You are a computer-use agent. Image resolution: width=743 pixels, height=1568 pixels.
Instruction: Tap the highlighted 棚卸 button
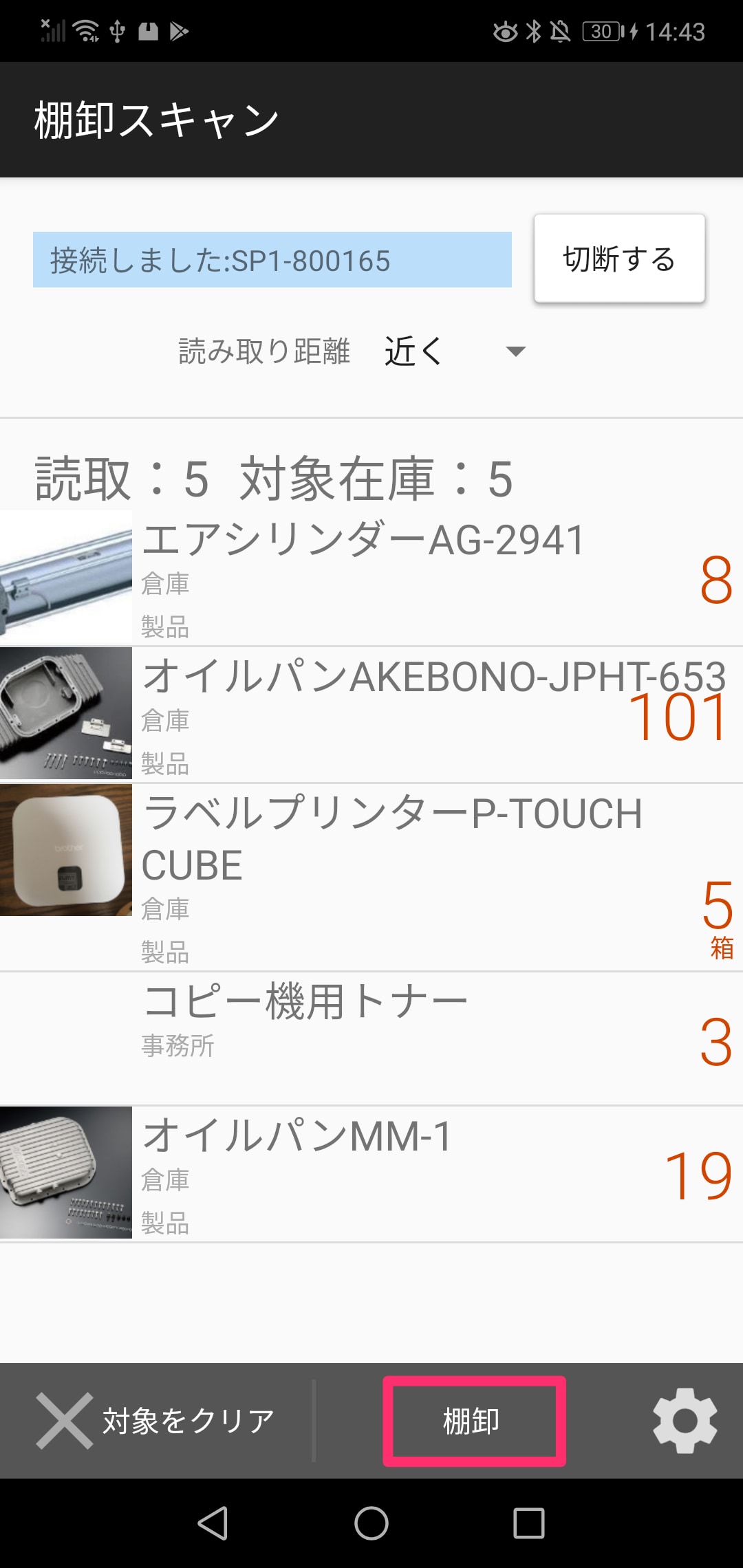[474, 1421]
